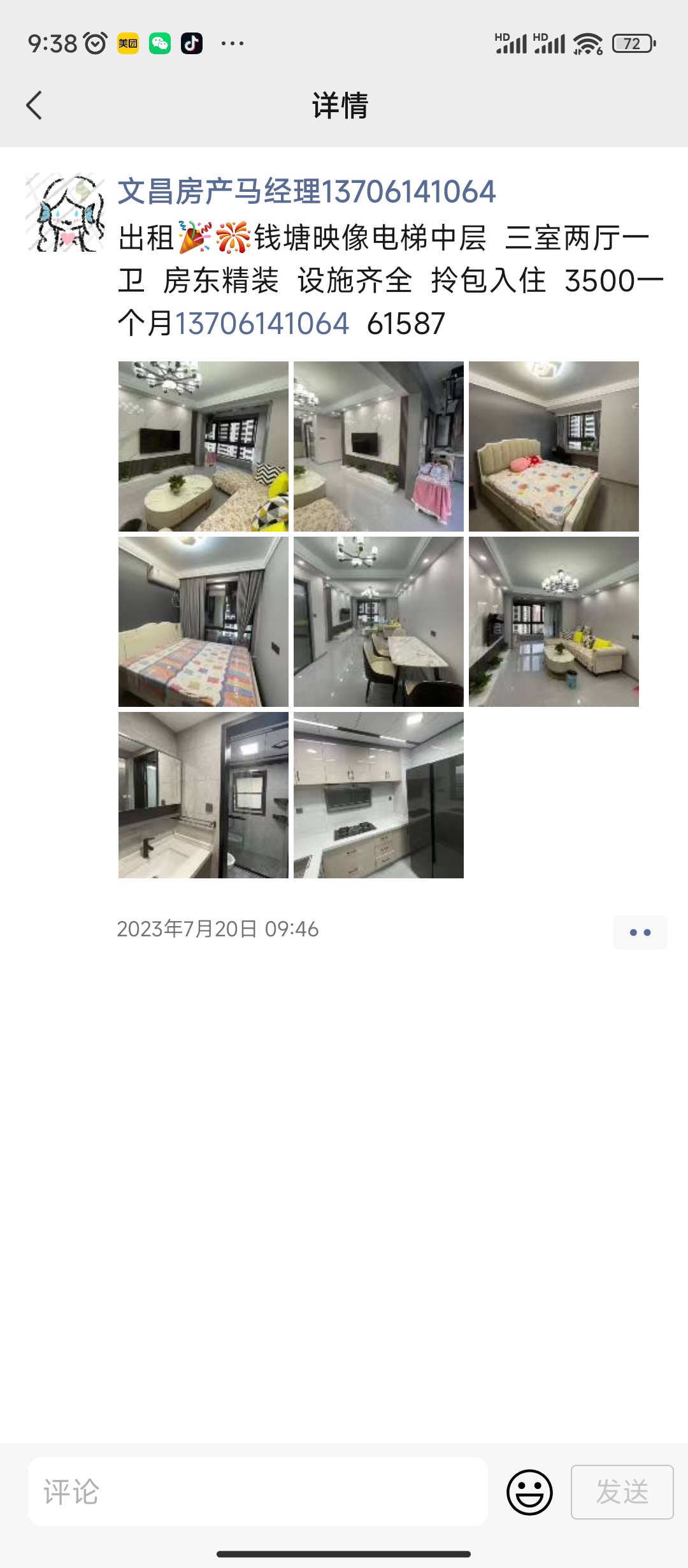This screenshot has width=688, height=1568.
Task: Tap the 发送 send button
Action: click(622, 1492)
